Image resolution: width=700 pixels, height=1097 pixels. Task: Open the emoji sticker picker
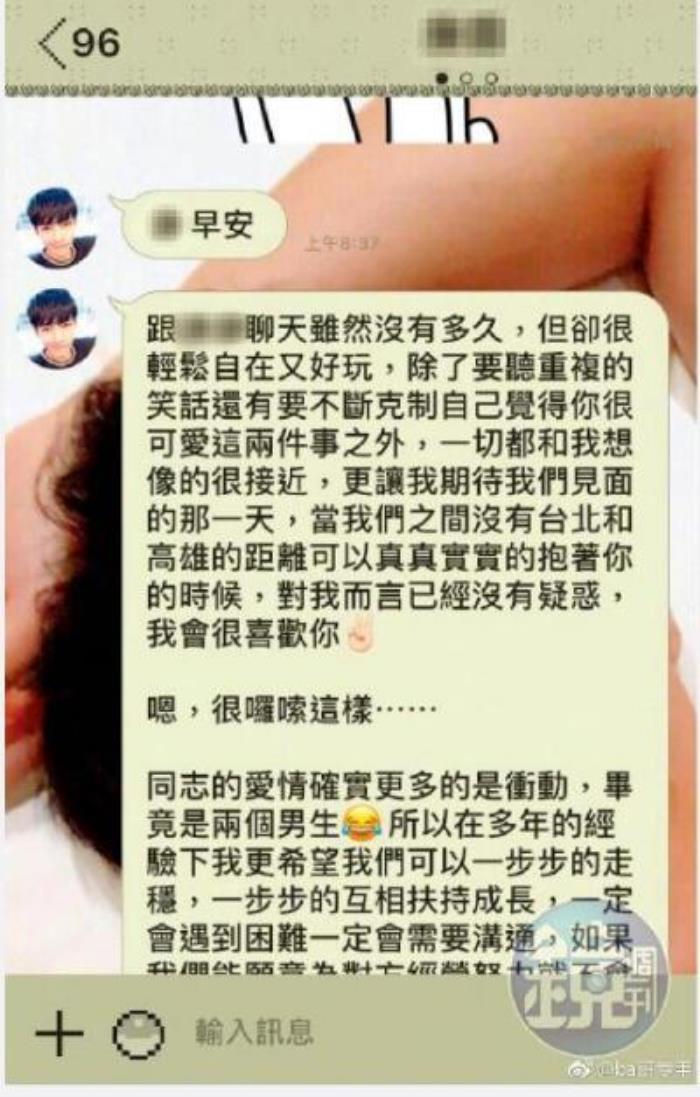[138, 1031]
